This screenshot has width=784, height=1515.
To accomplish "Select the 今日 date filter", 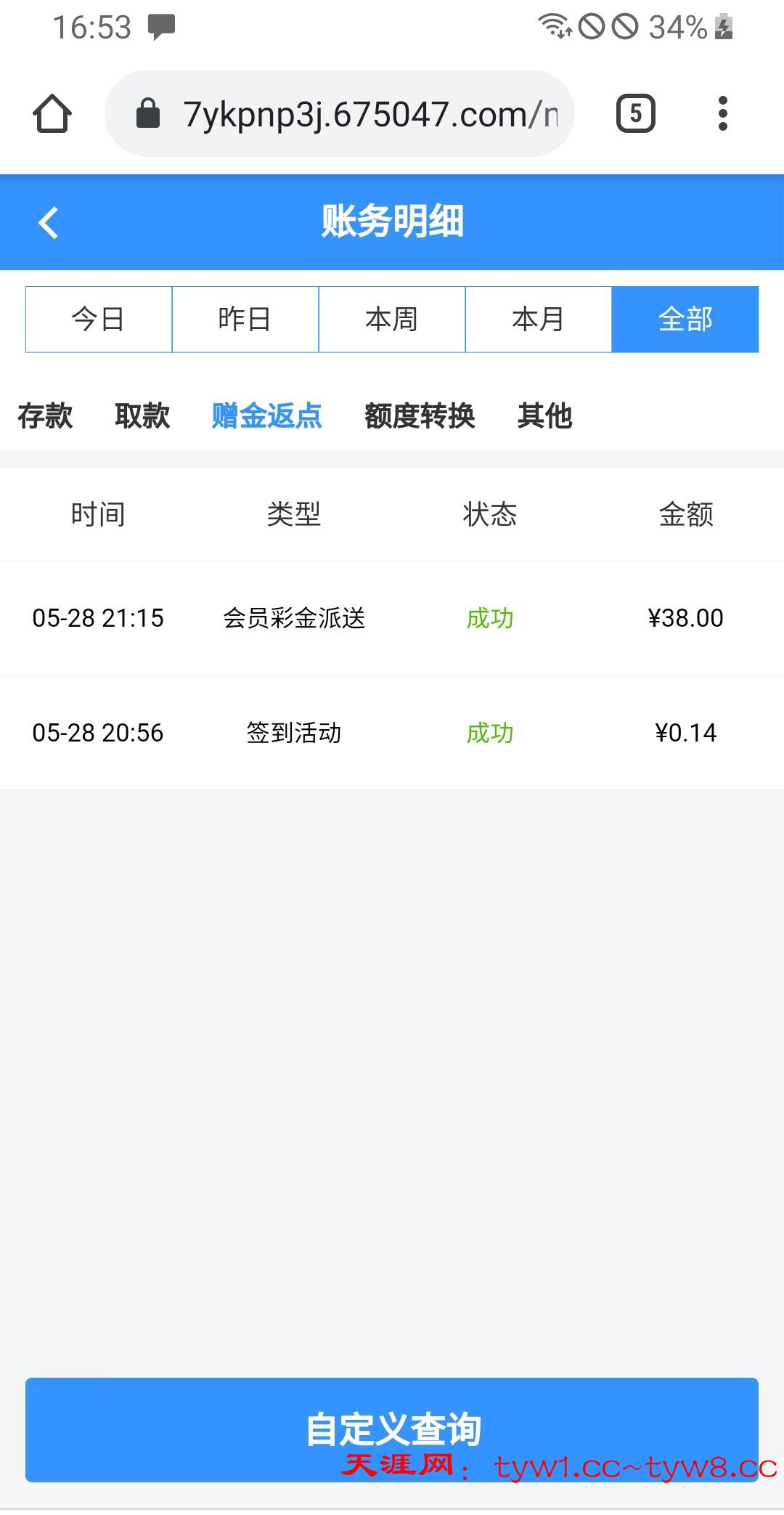I will [99, 320].
